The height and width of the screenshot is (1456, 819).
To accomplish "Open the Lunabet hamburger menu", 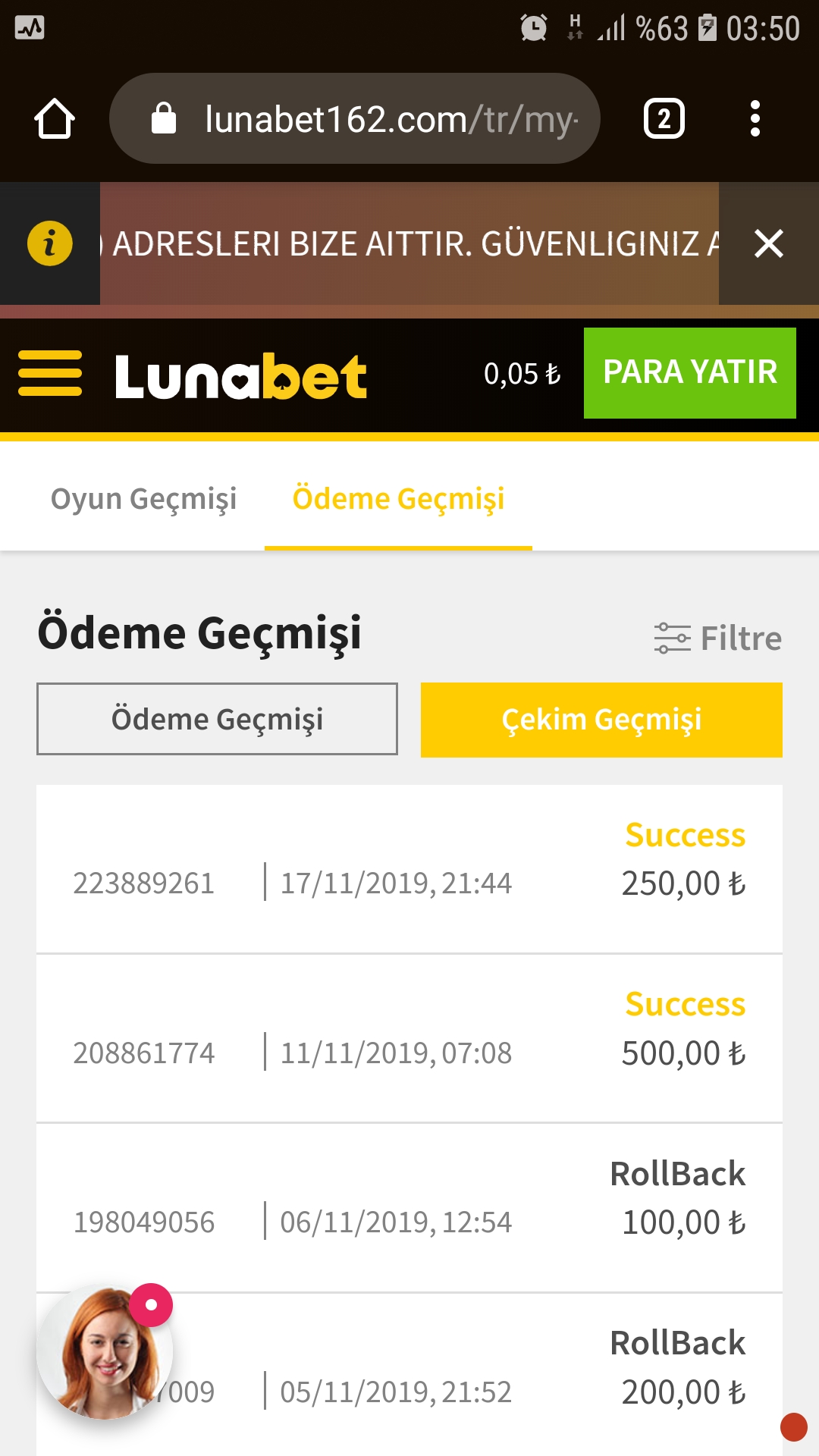I will [50, 373].
